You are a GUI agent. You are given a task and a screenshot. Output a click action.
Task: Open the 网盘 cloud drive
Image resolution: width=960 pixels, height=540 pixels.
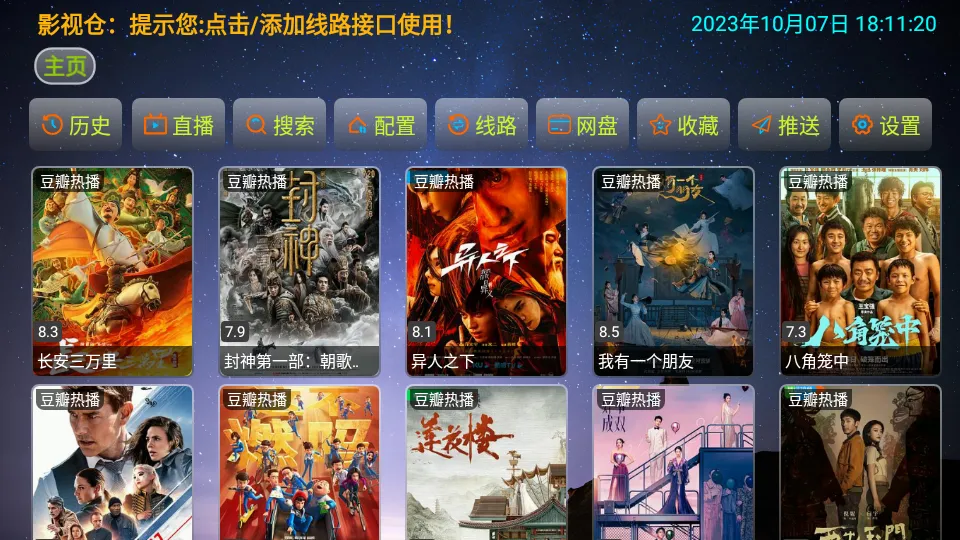click(x=582, y=125)
